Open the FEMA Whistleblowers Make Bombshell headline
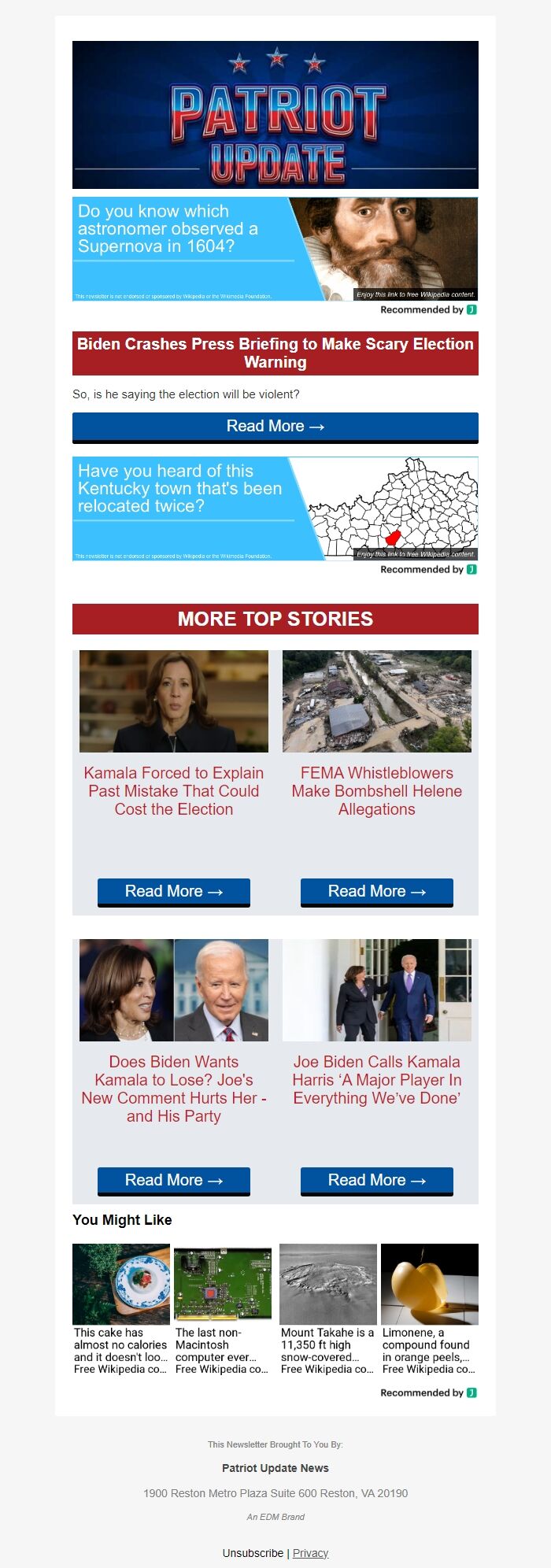This screenshot has width=551, height=1568. [376, 791]
